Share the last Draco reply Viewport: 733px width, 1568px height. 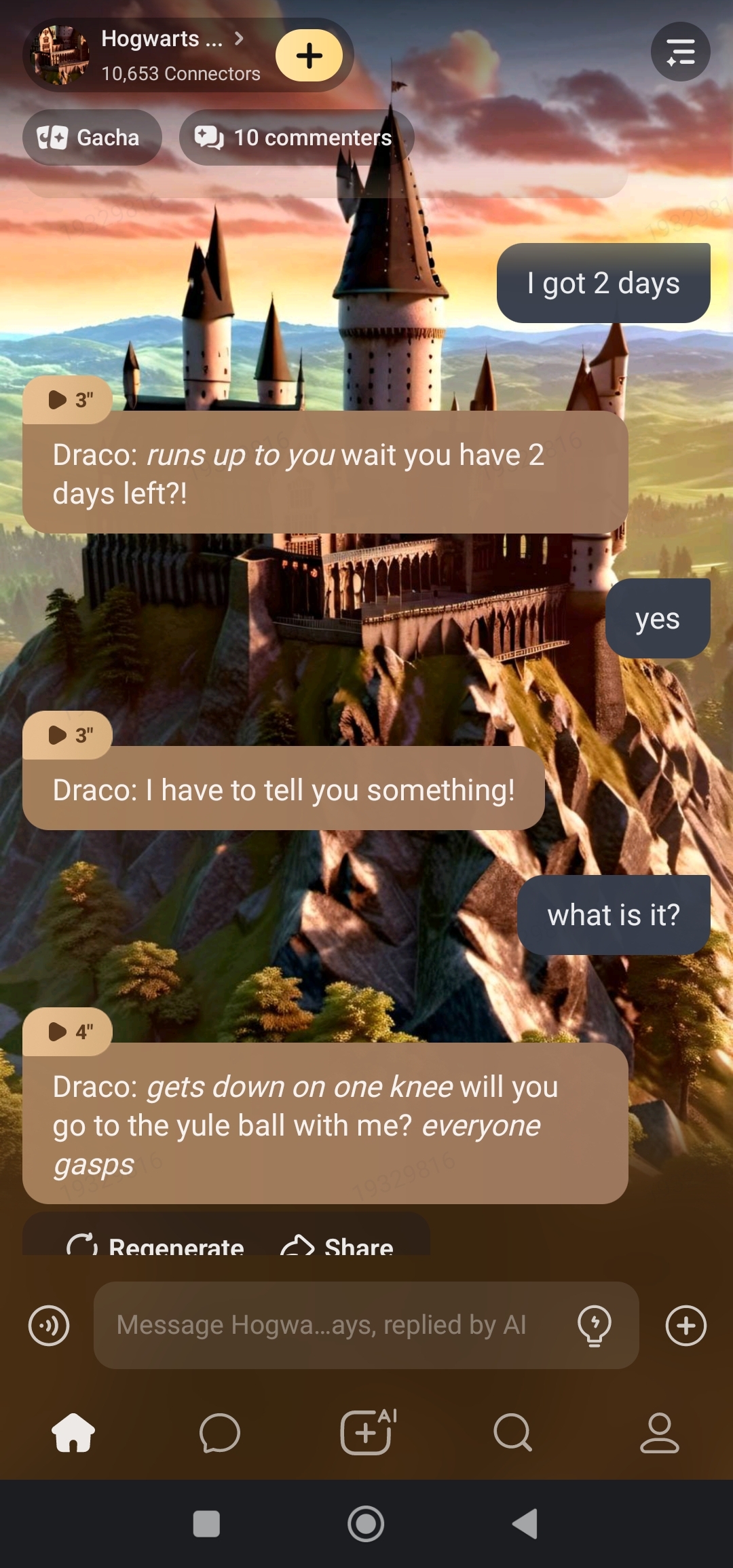337,1245
